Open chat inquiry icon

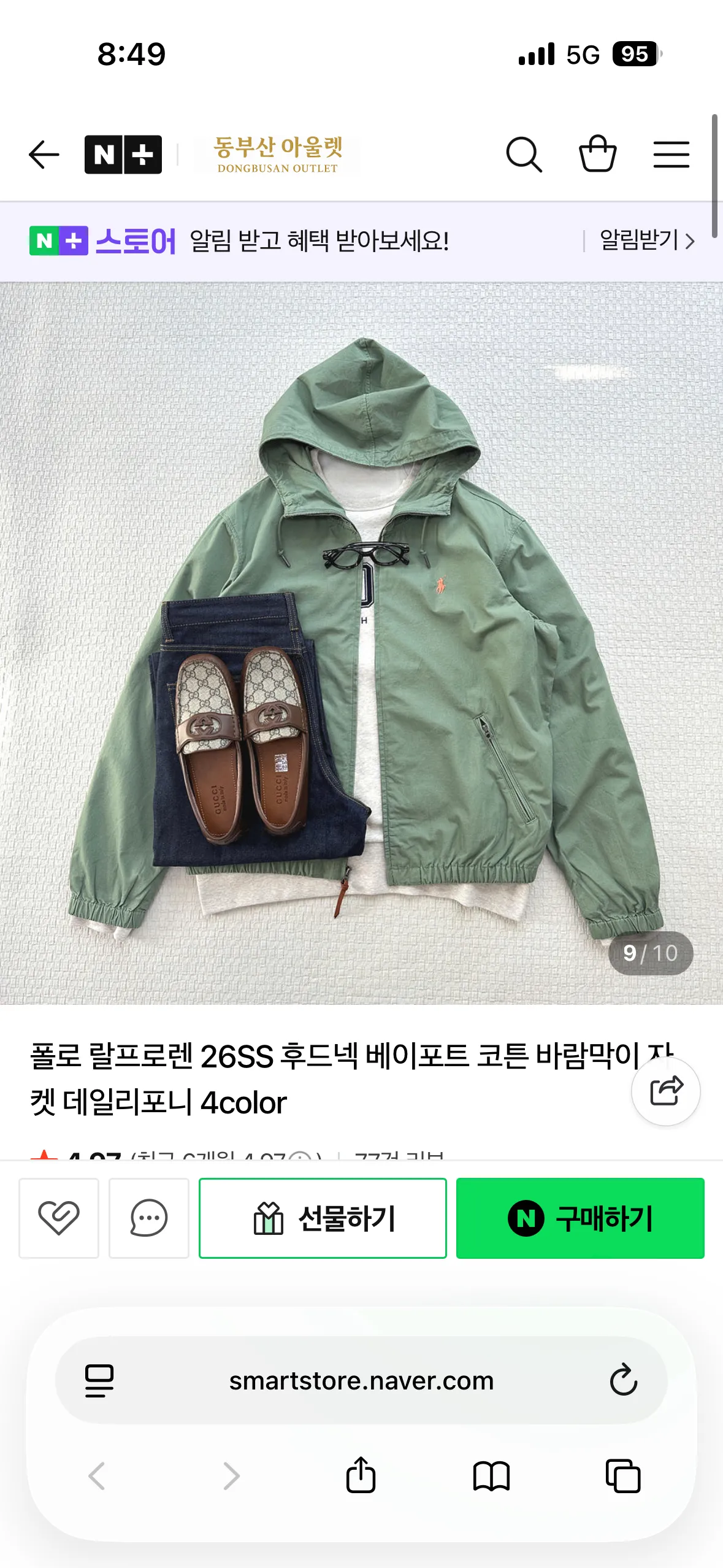(x=148, y=1218)
